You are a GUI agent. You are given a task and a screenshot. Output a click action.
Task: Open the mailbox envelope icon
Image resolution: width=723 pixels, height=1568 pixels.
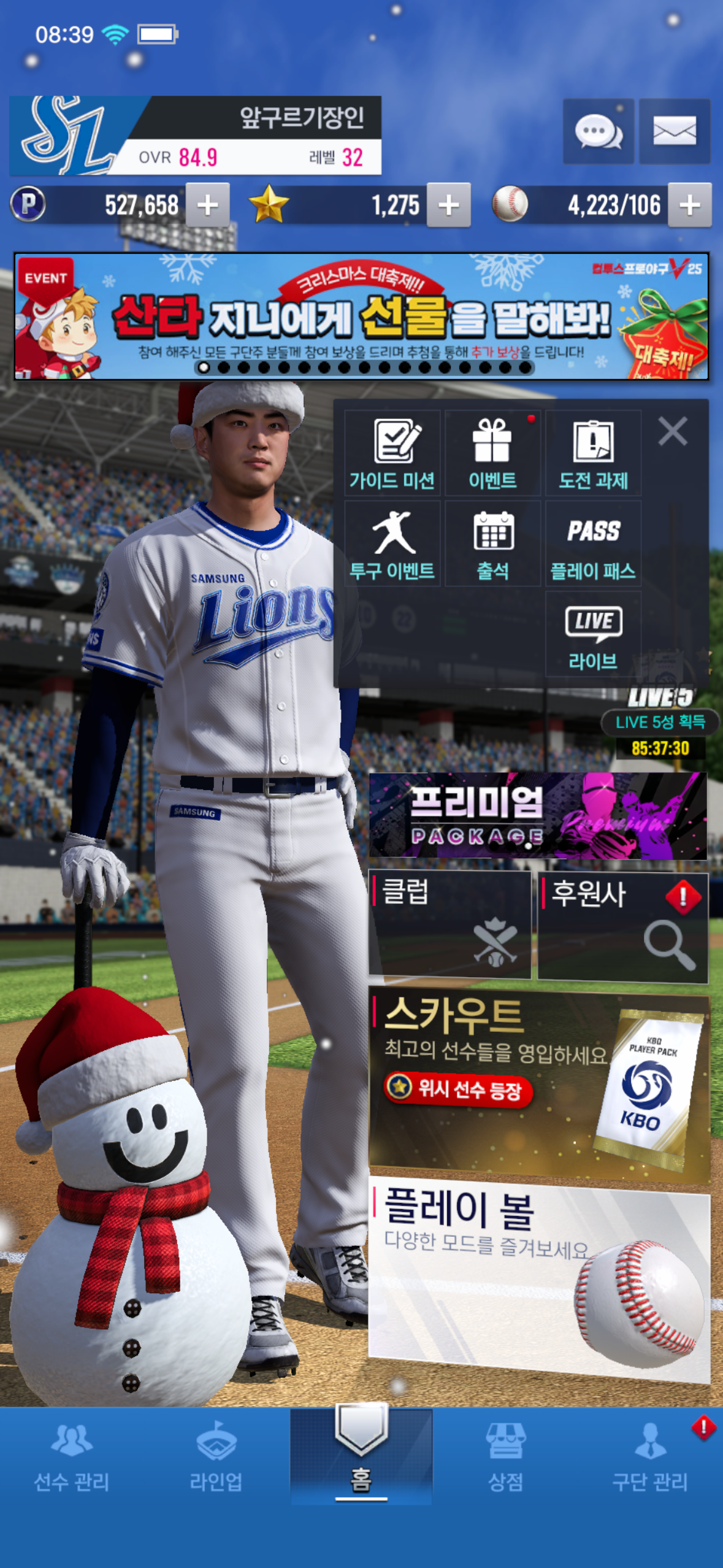[x=674, y=131]
